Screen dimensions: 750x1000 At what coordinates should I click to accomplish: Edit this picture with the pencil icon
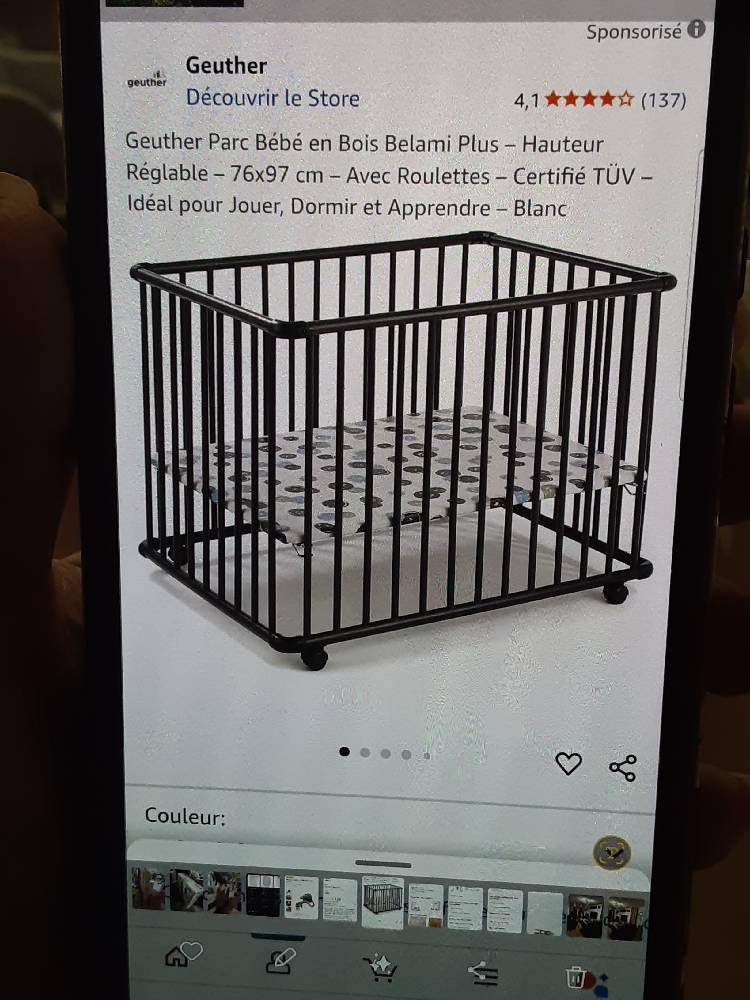pyautogui.click(x=280, y=961)
